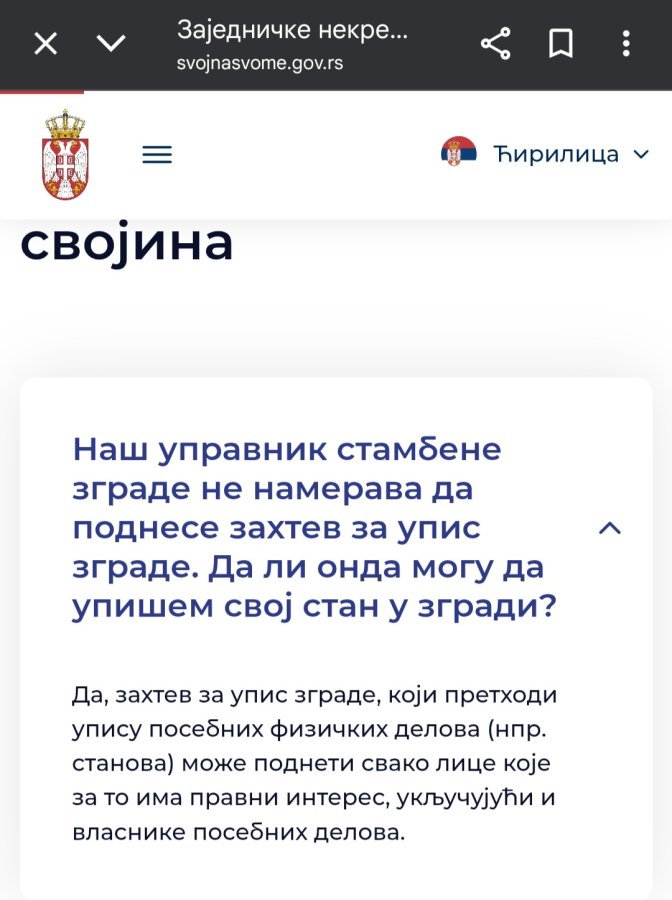The height and width of the screenshot is (900, 672).
Task: Minimize the browser with the down chevron
Action: [x=111, y=44]
